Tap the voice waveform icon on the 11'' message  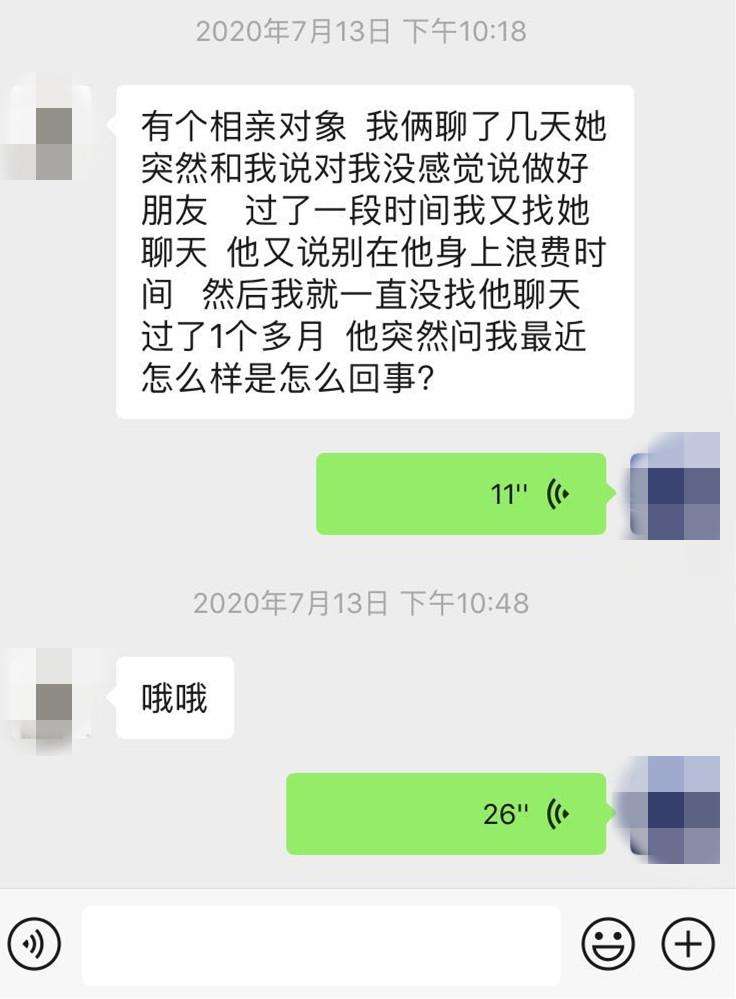click(560, 493)
